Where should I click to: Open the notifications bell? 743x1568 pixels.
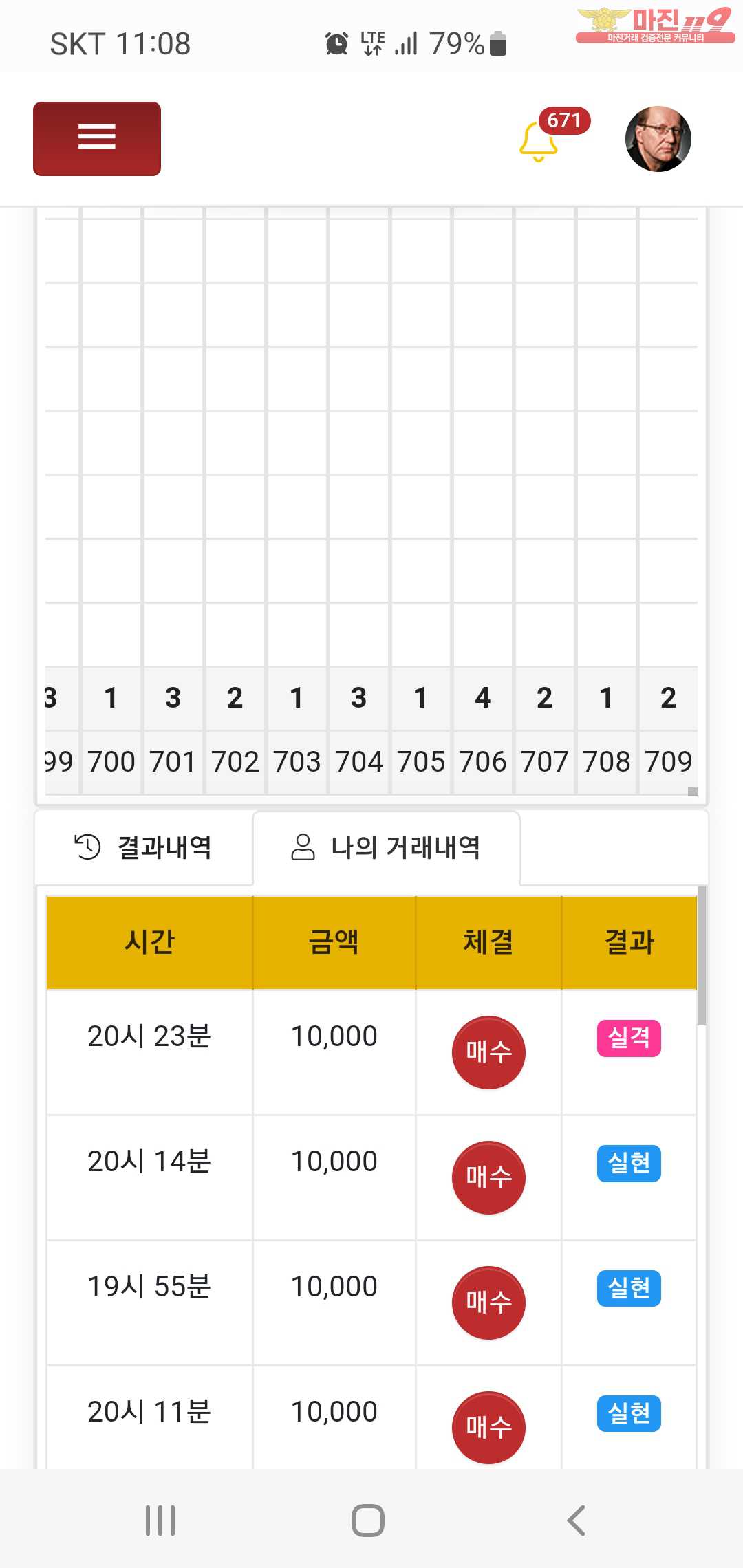(539, 141)
